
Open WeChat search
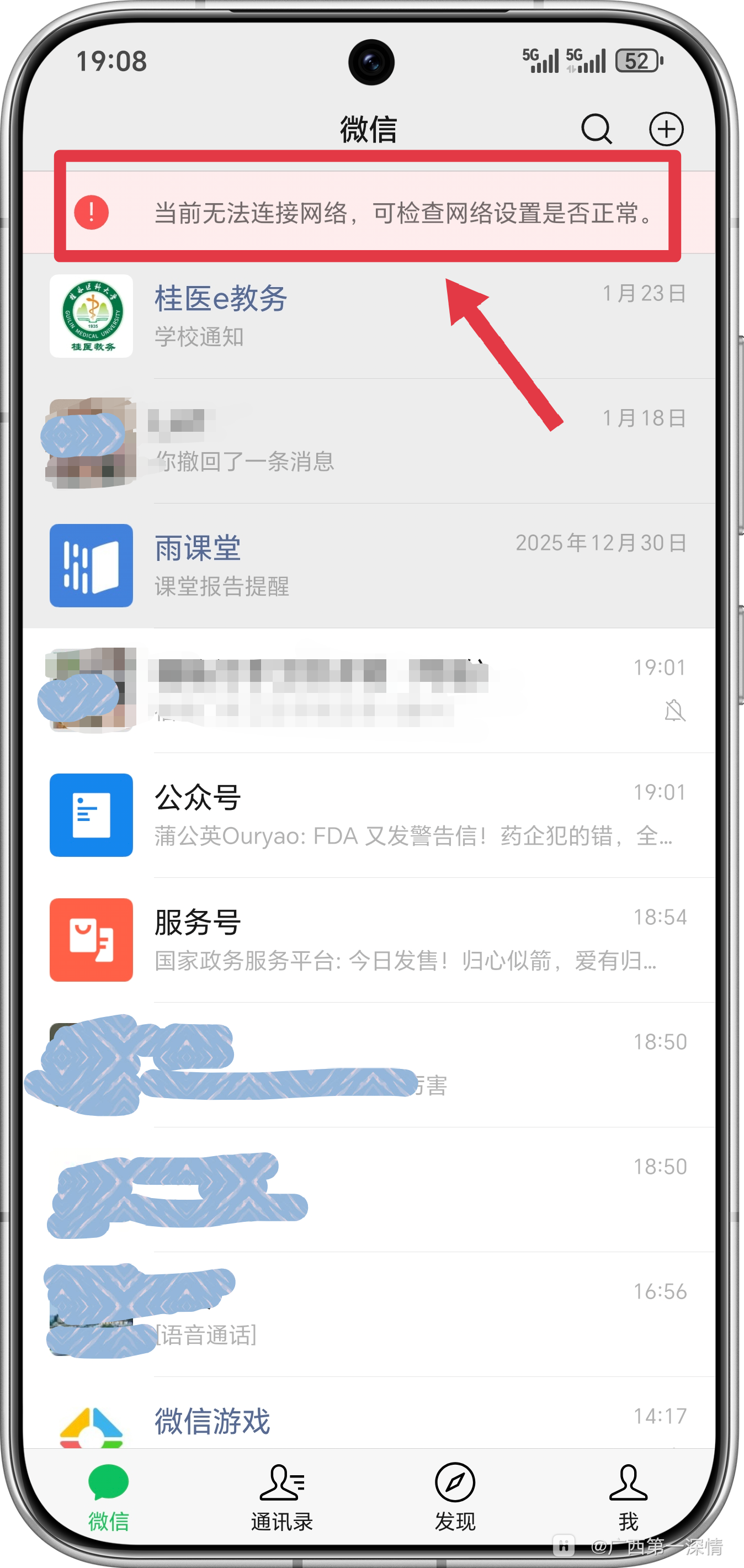point(597,129)
